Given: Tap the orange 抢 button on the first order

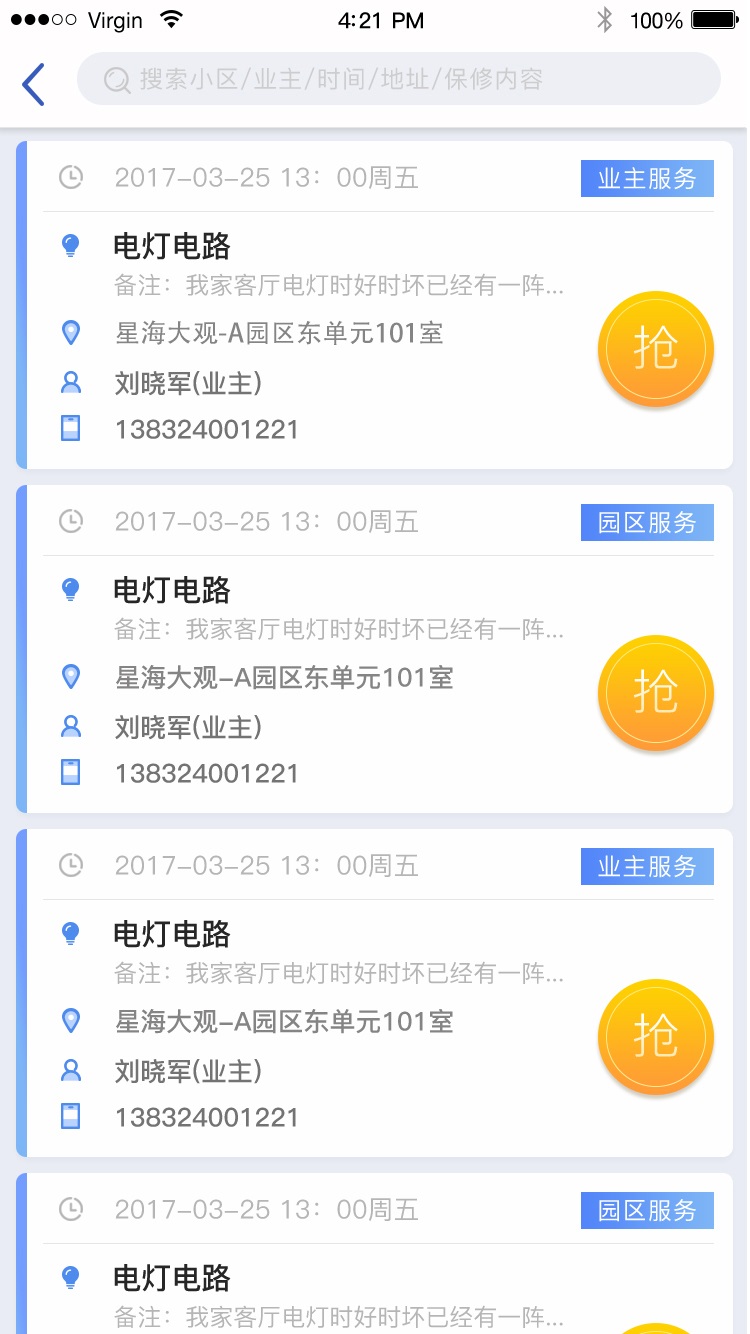Looking at the screenshot, I should pos(655,348).
